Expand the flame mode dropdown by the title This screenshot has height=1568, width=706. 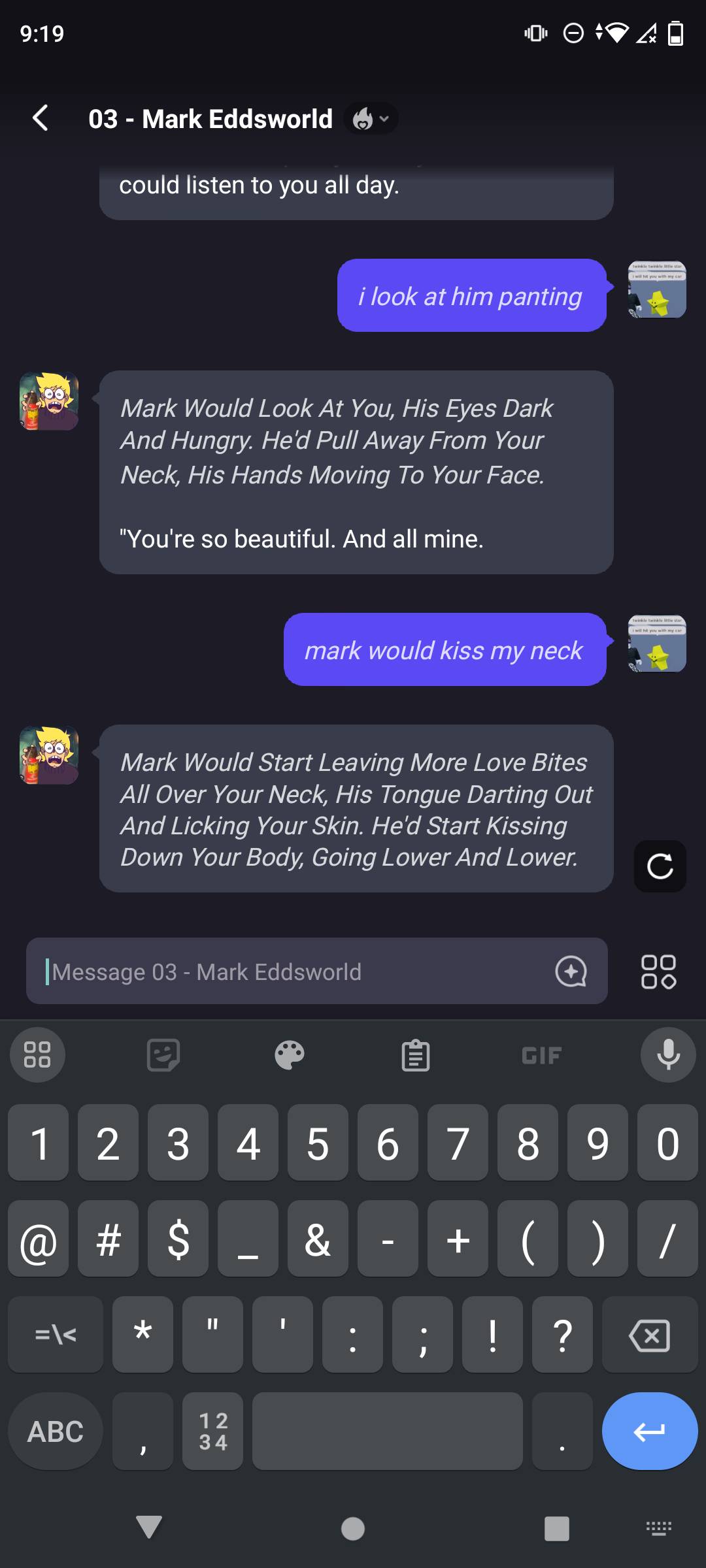coord(371,119)
